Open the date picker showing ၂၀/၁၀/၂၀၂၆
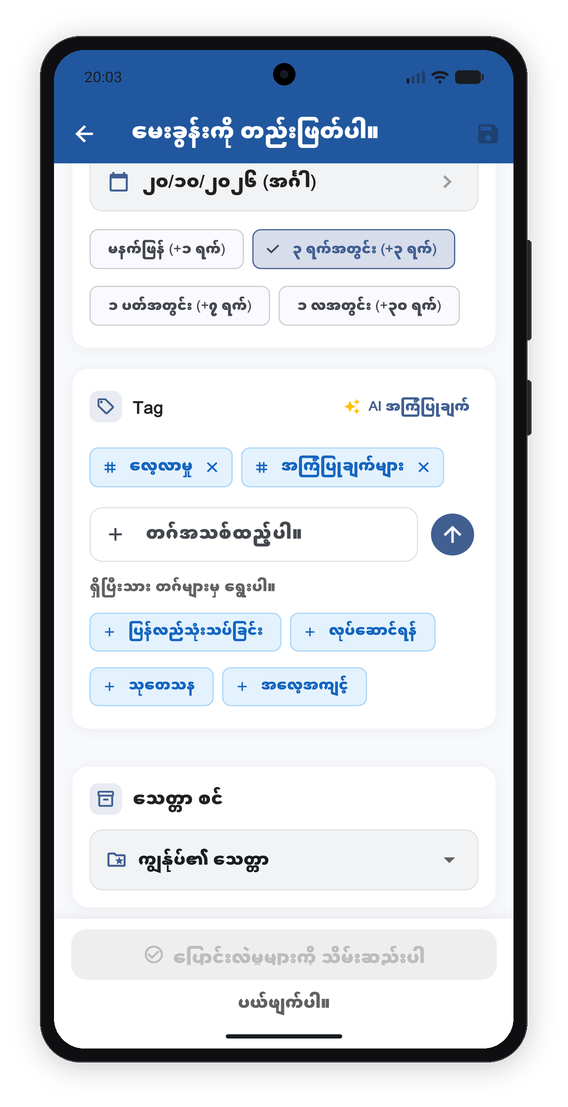Screen dimensions: 568x1107 [284, 182]
